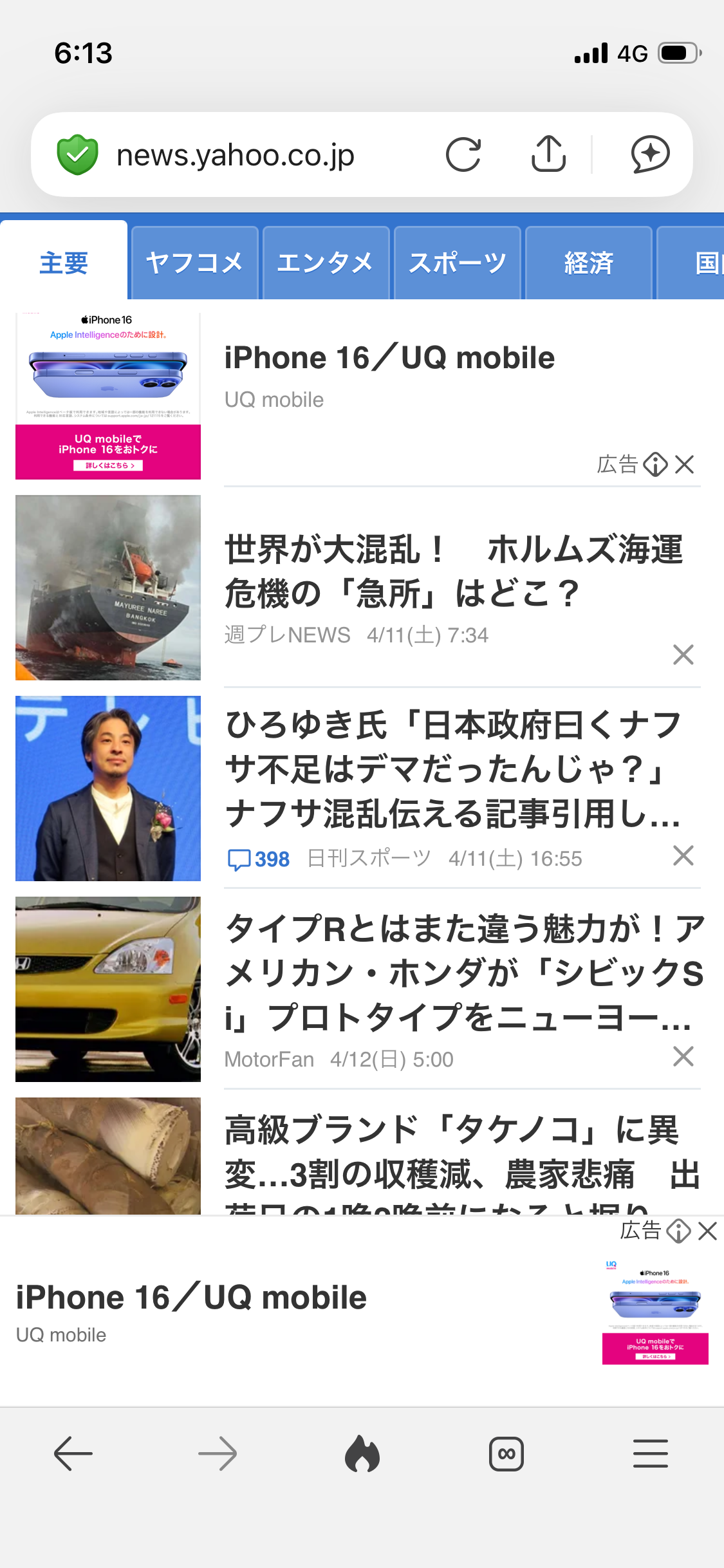The height and width of the screenshot is (1568, 724).
Task: Close the bottom UQ mobile ad banner
Action: click(708, 1231)
